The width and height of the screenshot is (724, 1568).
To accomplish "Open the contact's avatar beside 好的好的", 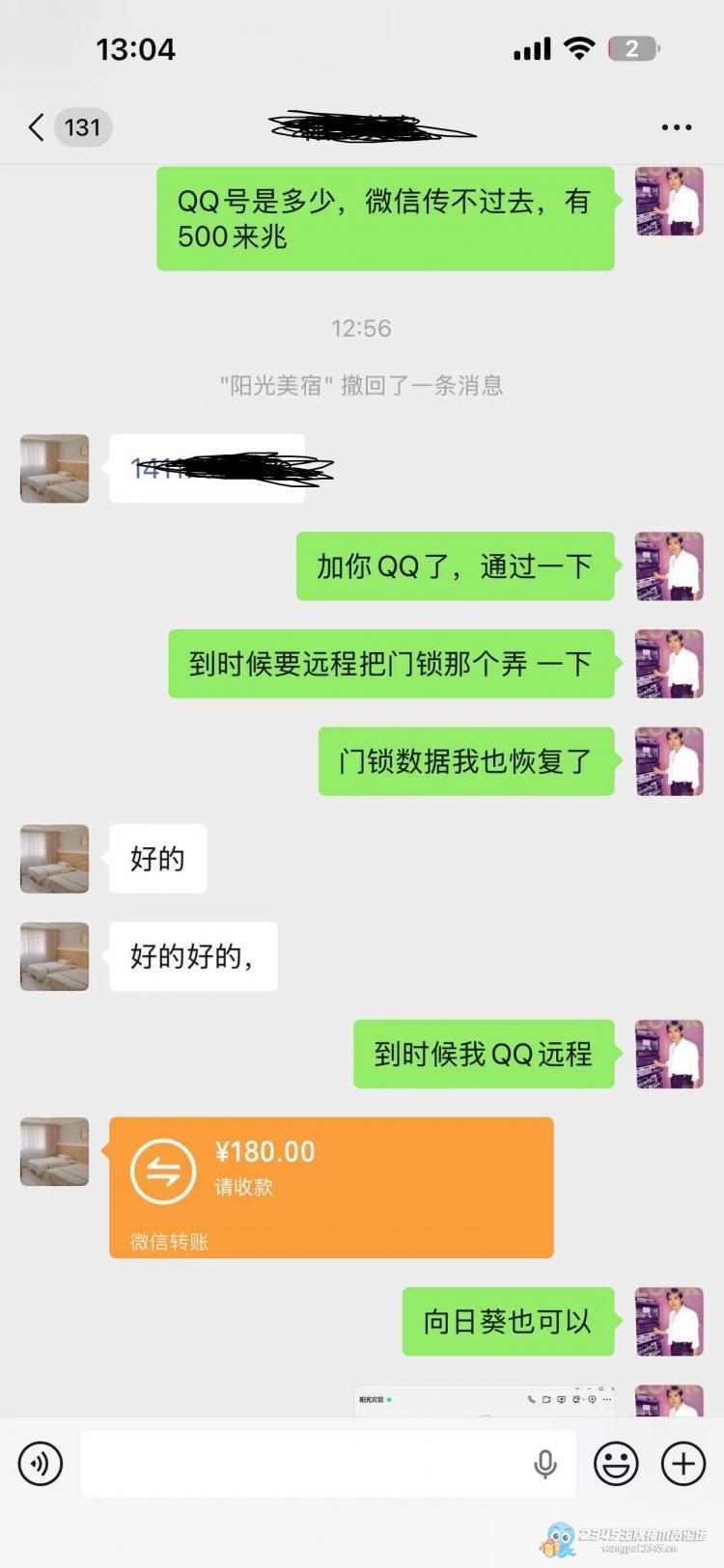I will point(55,956).
